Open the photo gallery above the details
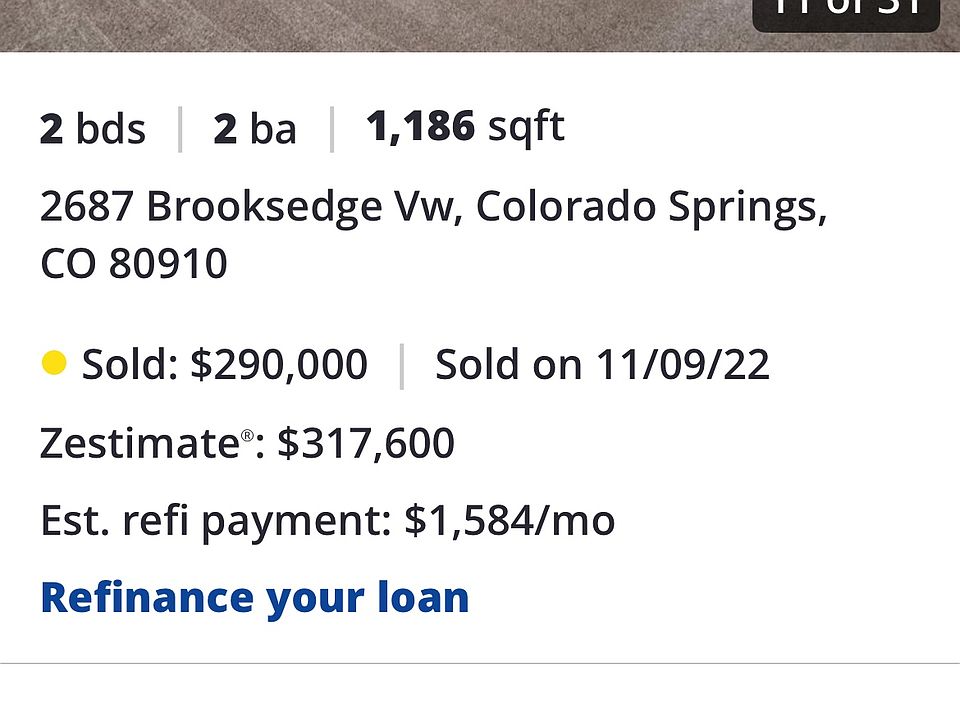Screen dimensions: 960x720 click(x=400, y=22)
